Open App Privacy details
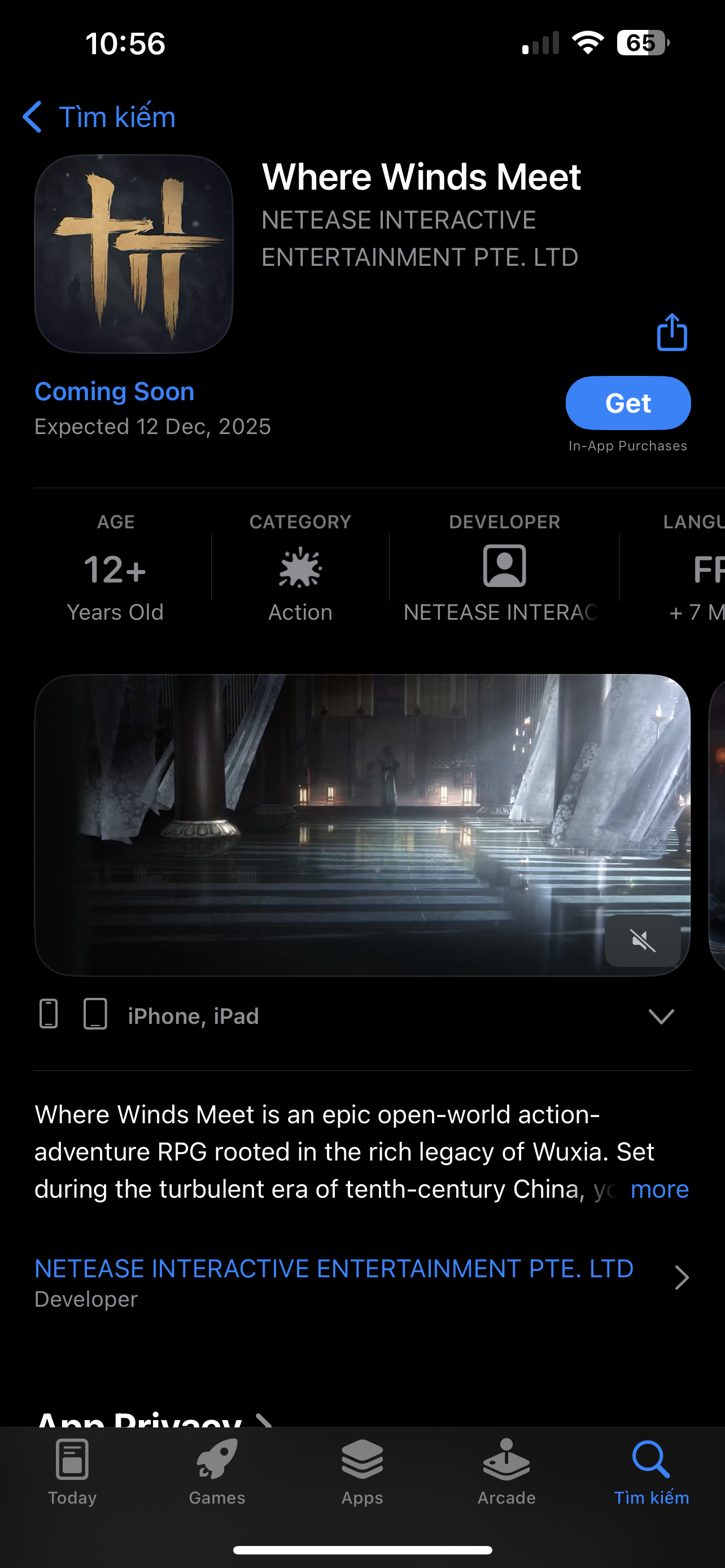The width and height of the screenshot is (725, 1568). click(152, 1420)
